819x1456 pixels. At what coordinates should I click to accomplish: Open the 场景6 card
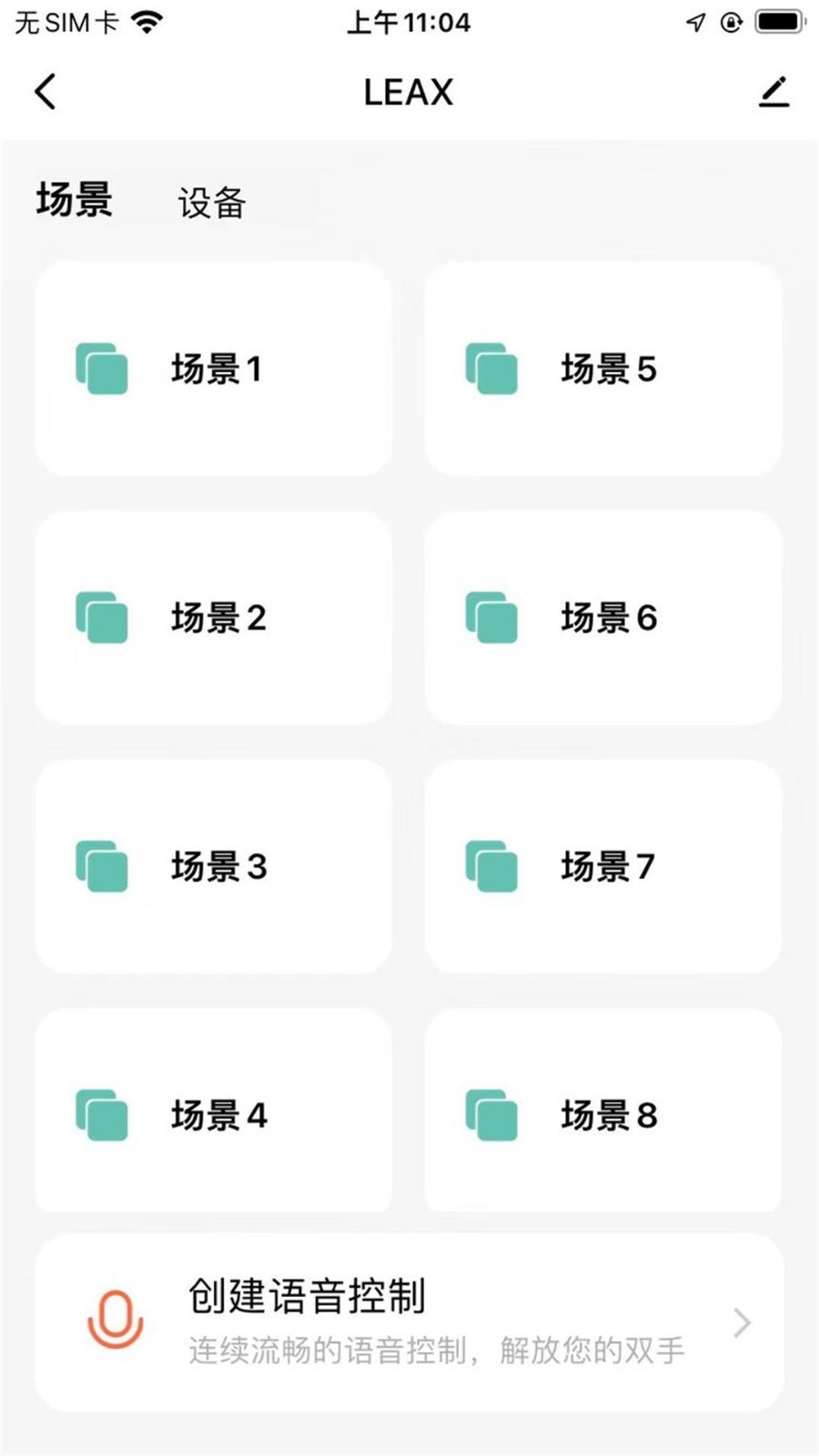(x=603, y=617)
